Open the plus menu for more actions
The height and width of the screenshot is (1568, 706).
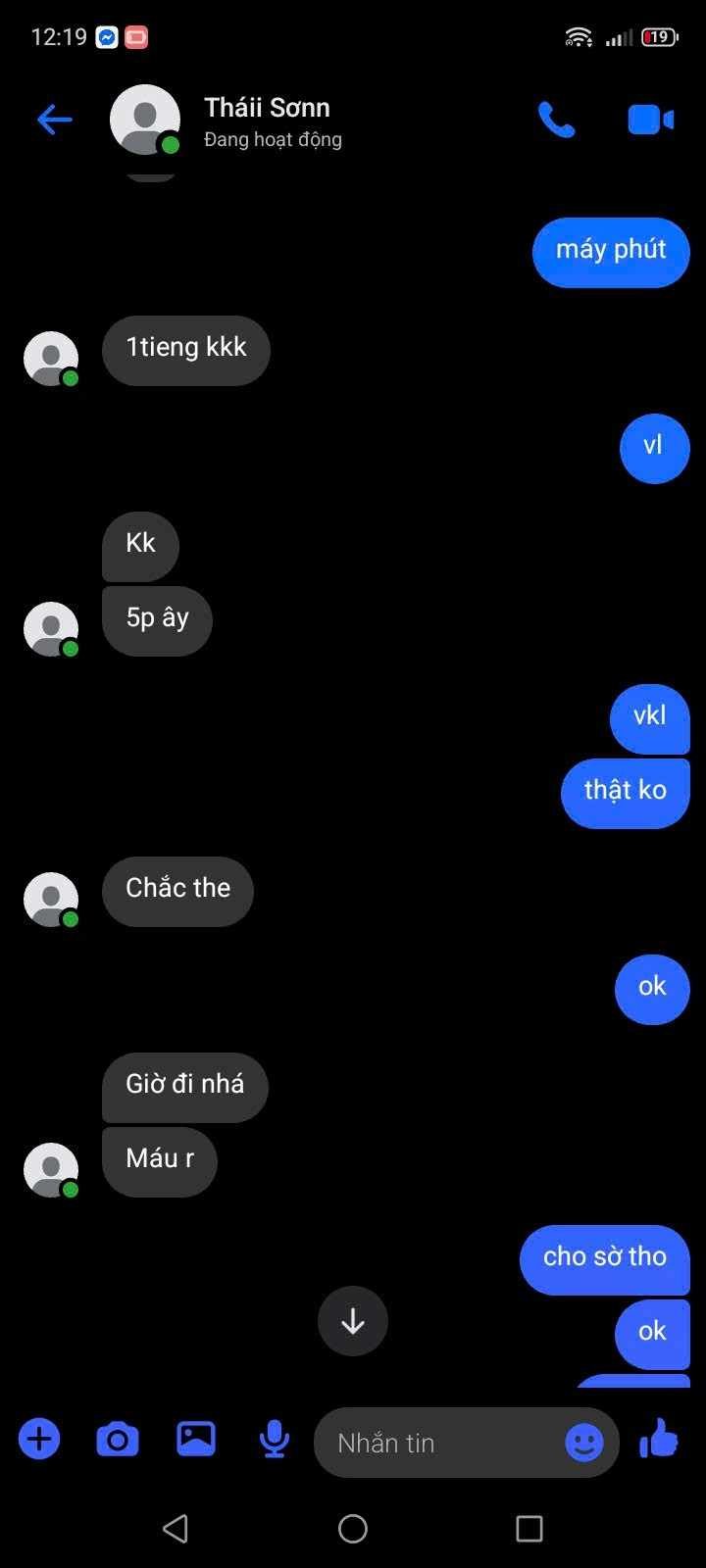point(39,1440)
